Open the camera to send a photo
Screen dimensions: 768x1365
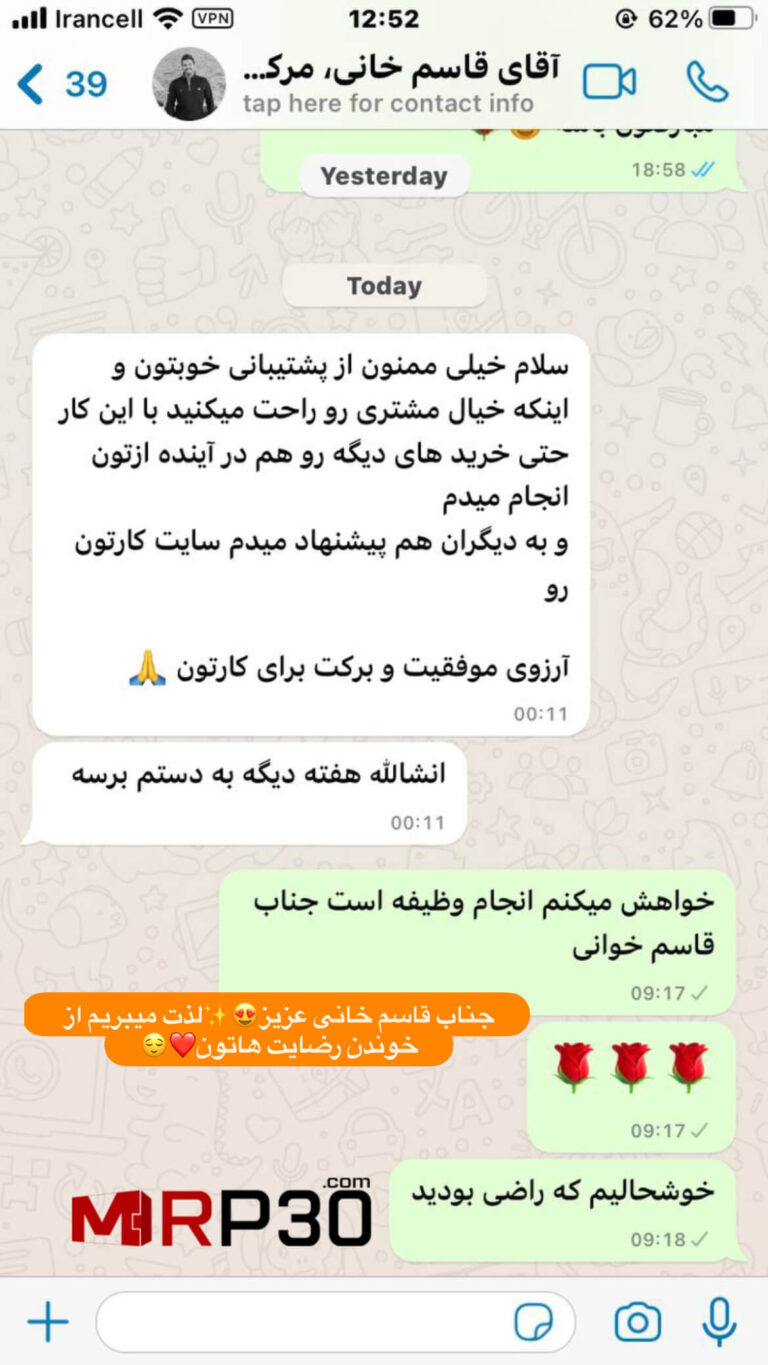click(x=637, y=1323)
